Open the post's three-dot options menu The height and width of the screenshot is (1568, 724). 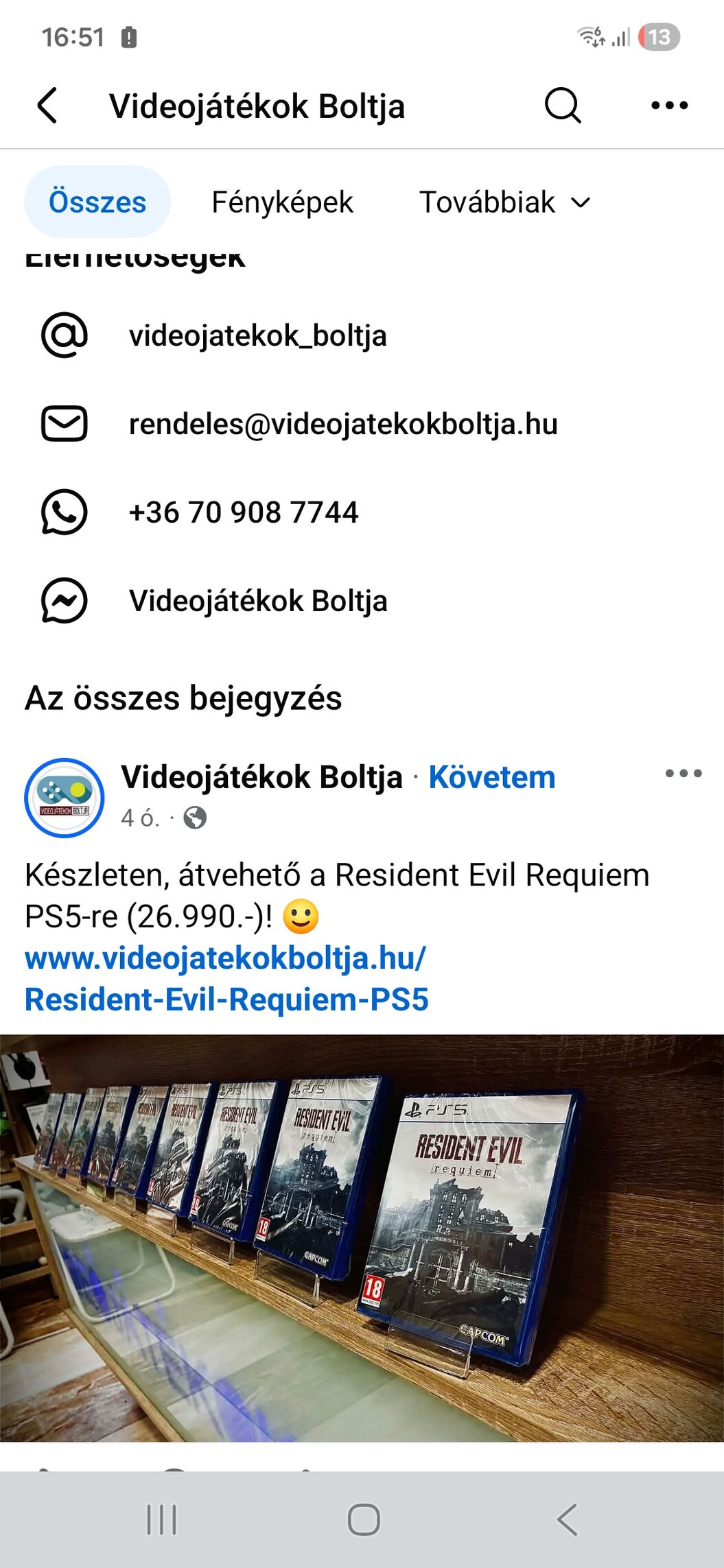click(684, 774)
